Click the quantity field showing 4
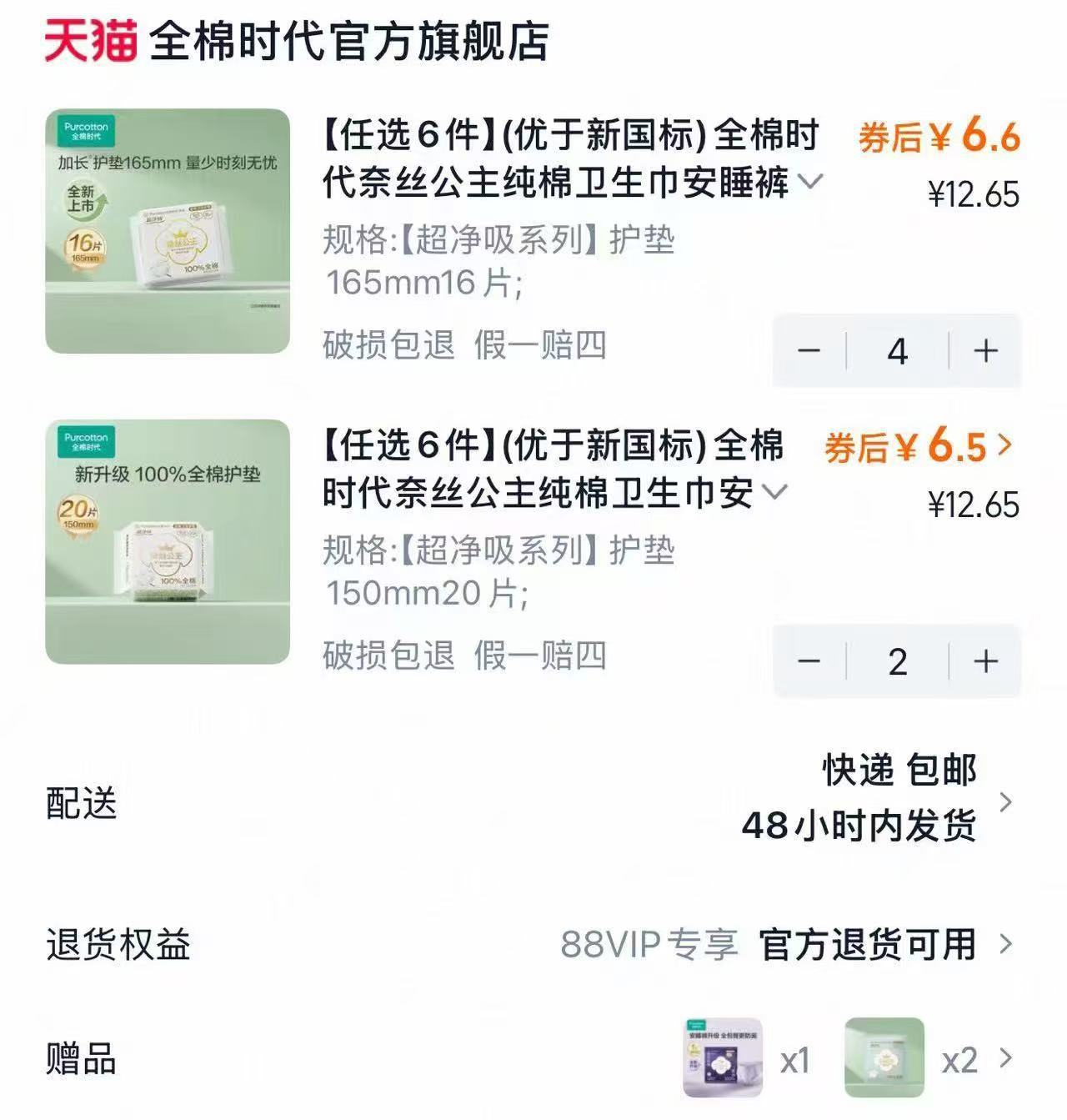Image resolution: width=1067 pixels, height=1120 pixels. point(896,352)
